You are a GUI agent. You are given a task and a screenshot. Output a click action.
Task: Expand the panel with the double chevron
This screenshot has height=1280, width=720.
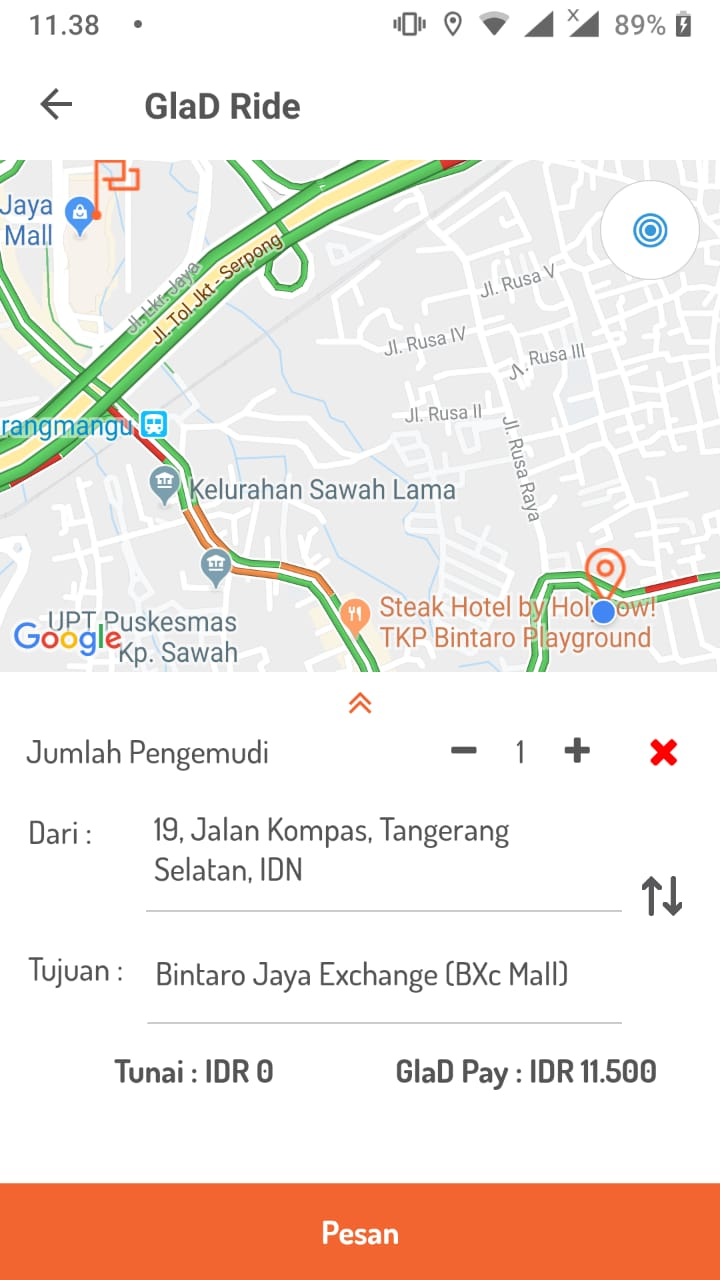[x=360, y=703]
